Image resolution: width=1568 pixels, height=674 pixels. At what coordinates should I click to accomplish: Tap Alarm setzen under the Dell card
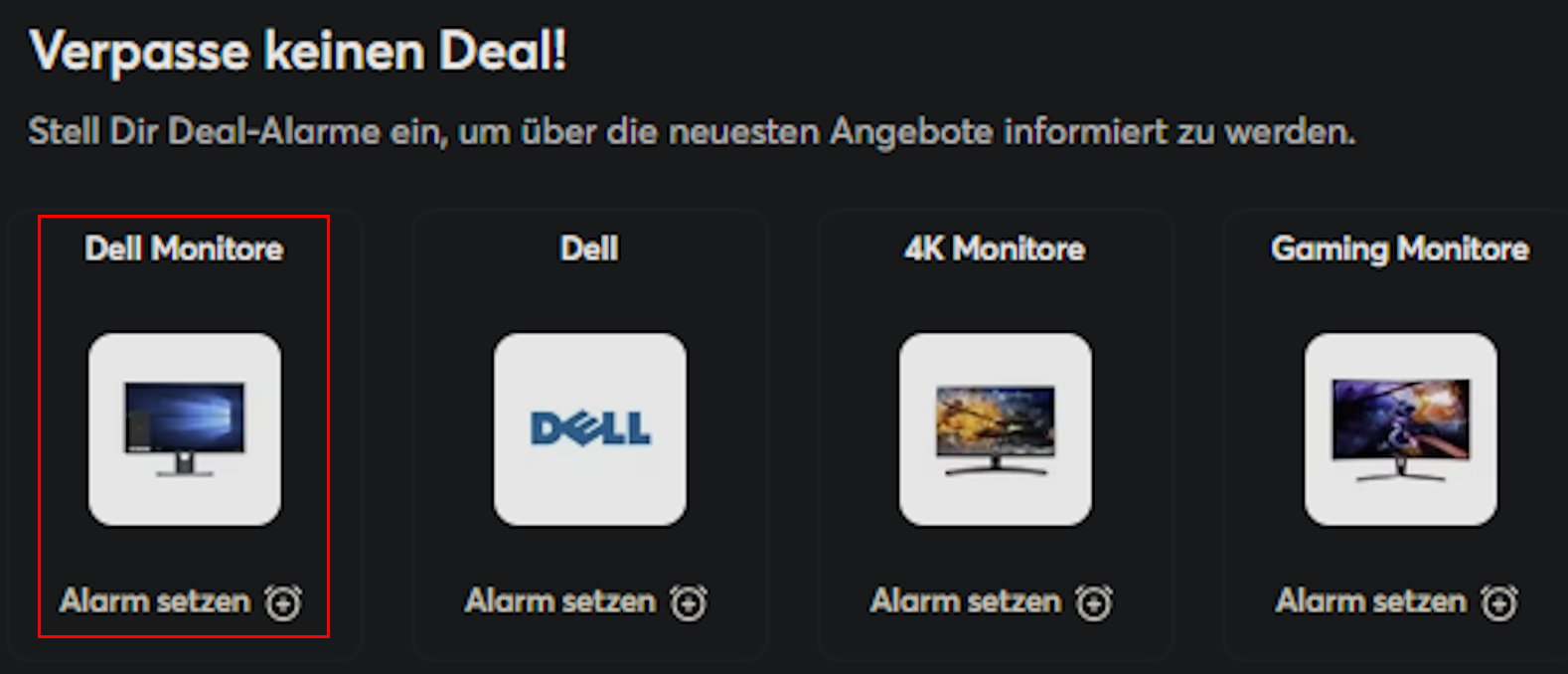(x=586, y=601)
